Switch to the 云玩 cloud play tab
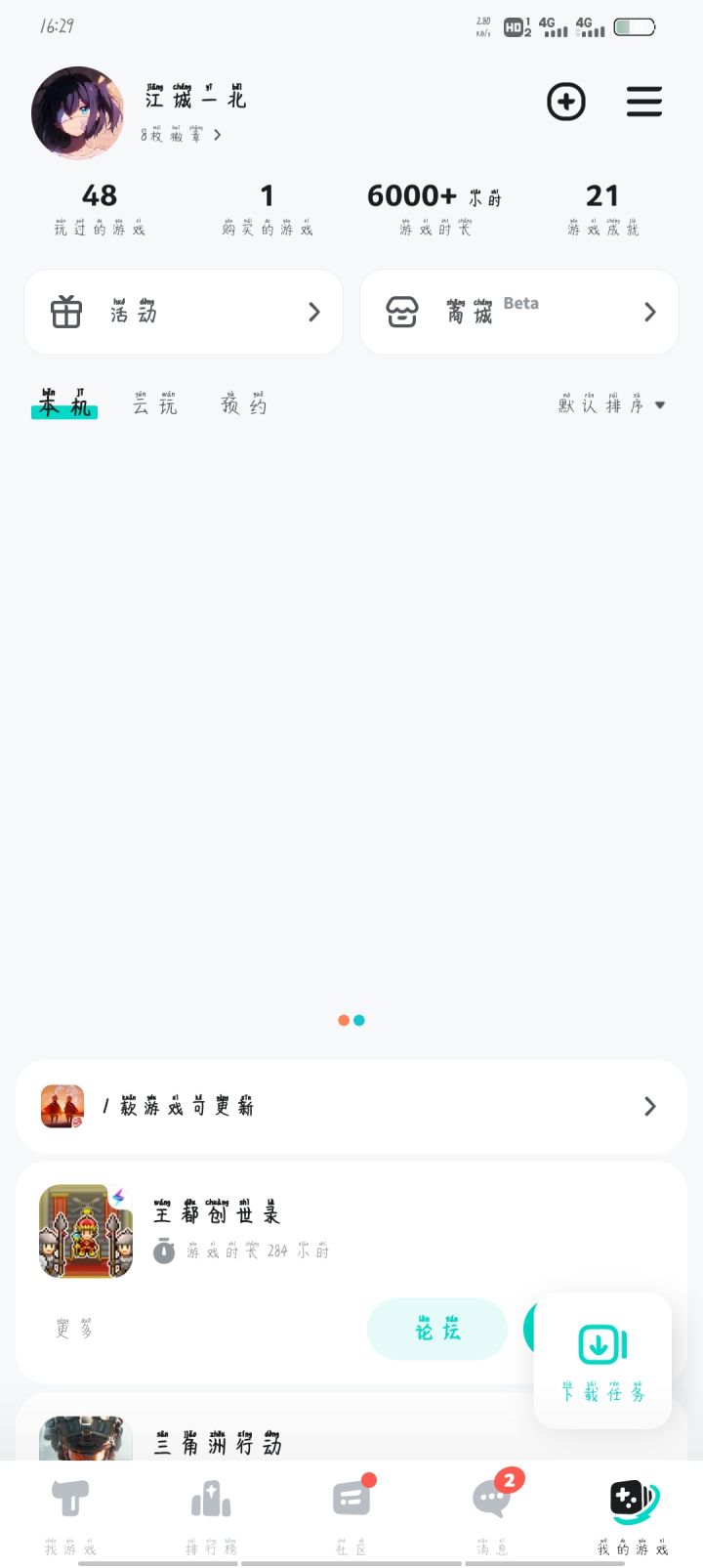The height and width of the screenshot is (1568, 703). point(153,403)
